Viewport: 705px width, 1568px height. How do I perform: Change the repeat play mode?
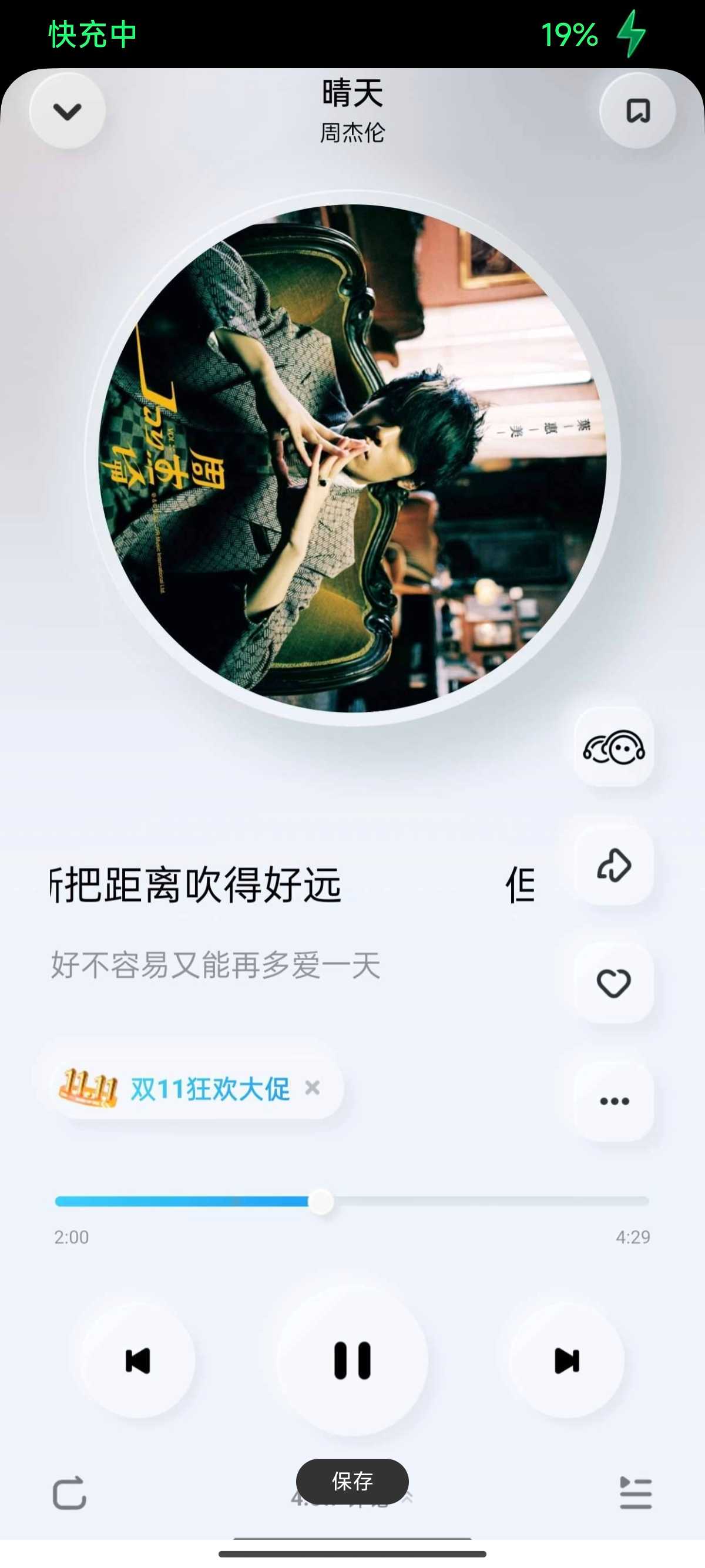(x=69, y=1492)
